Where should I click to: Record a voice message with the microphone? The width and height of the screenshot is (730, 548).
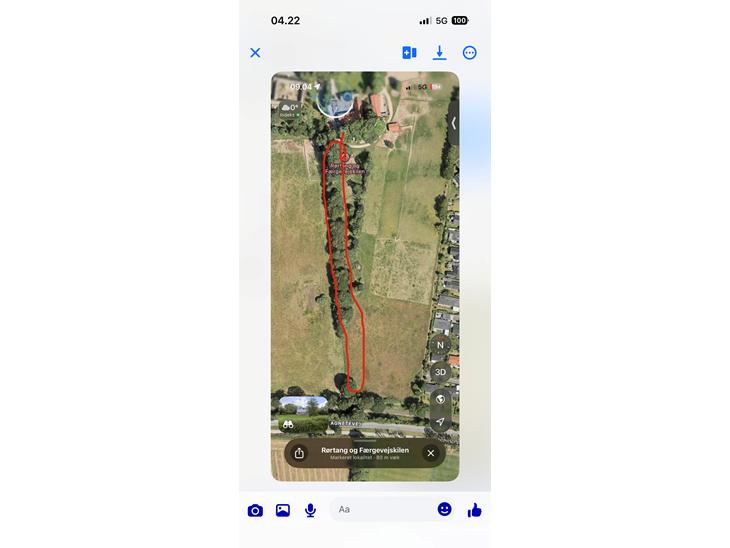point(311,510)
